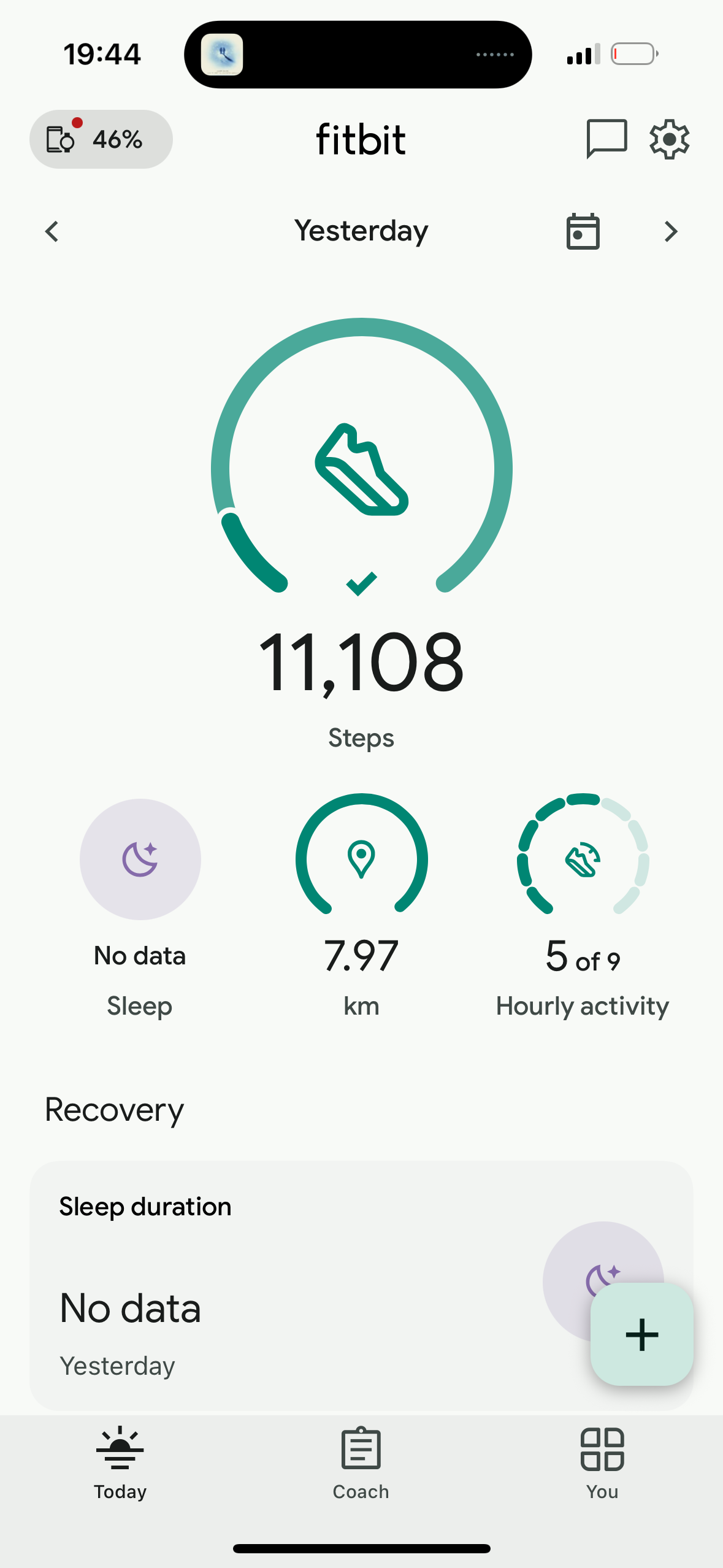The image size is (723, 1568).
Task: Switch to the Coach tab
Action: click(361, 1464)
